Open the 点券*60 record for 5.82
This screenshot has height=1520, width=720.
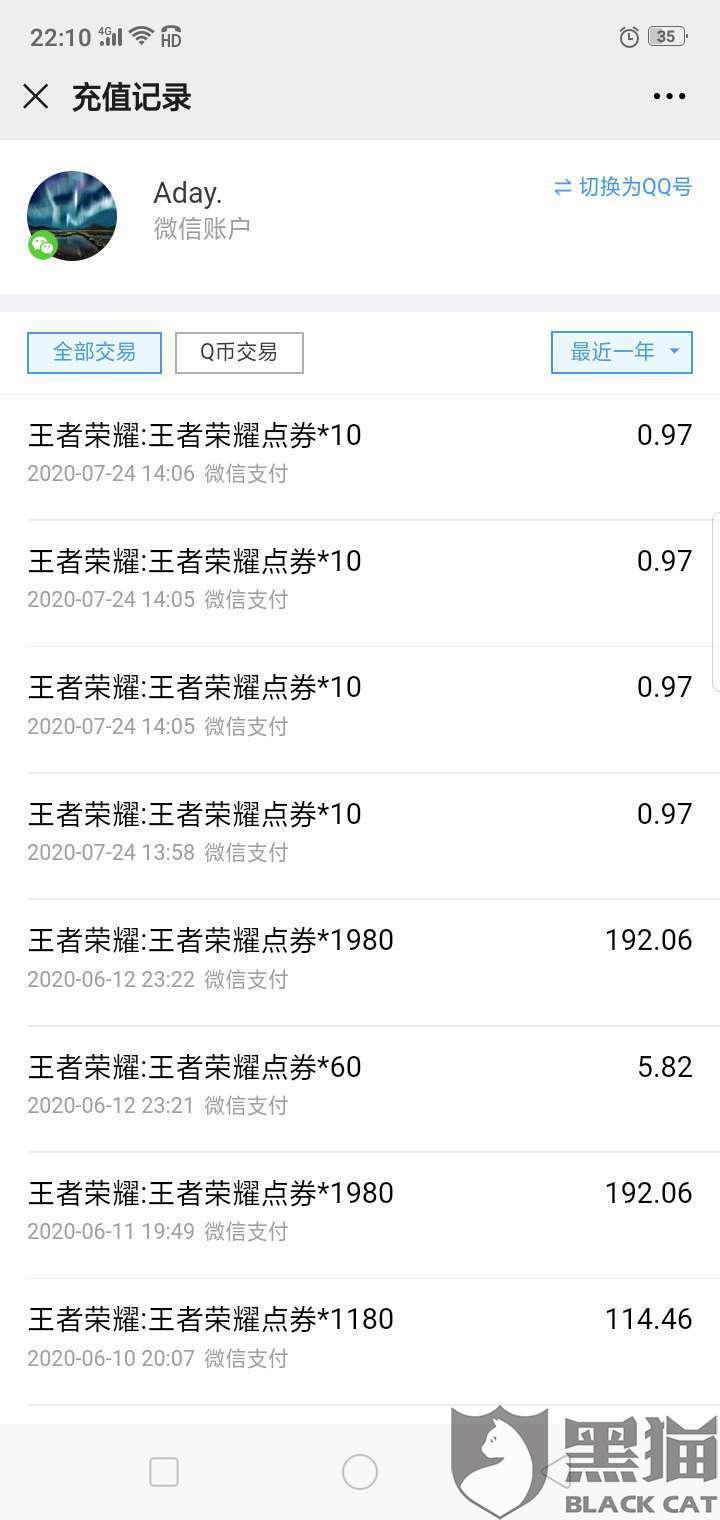tap(360, 1089)
